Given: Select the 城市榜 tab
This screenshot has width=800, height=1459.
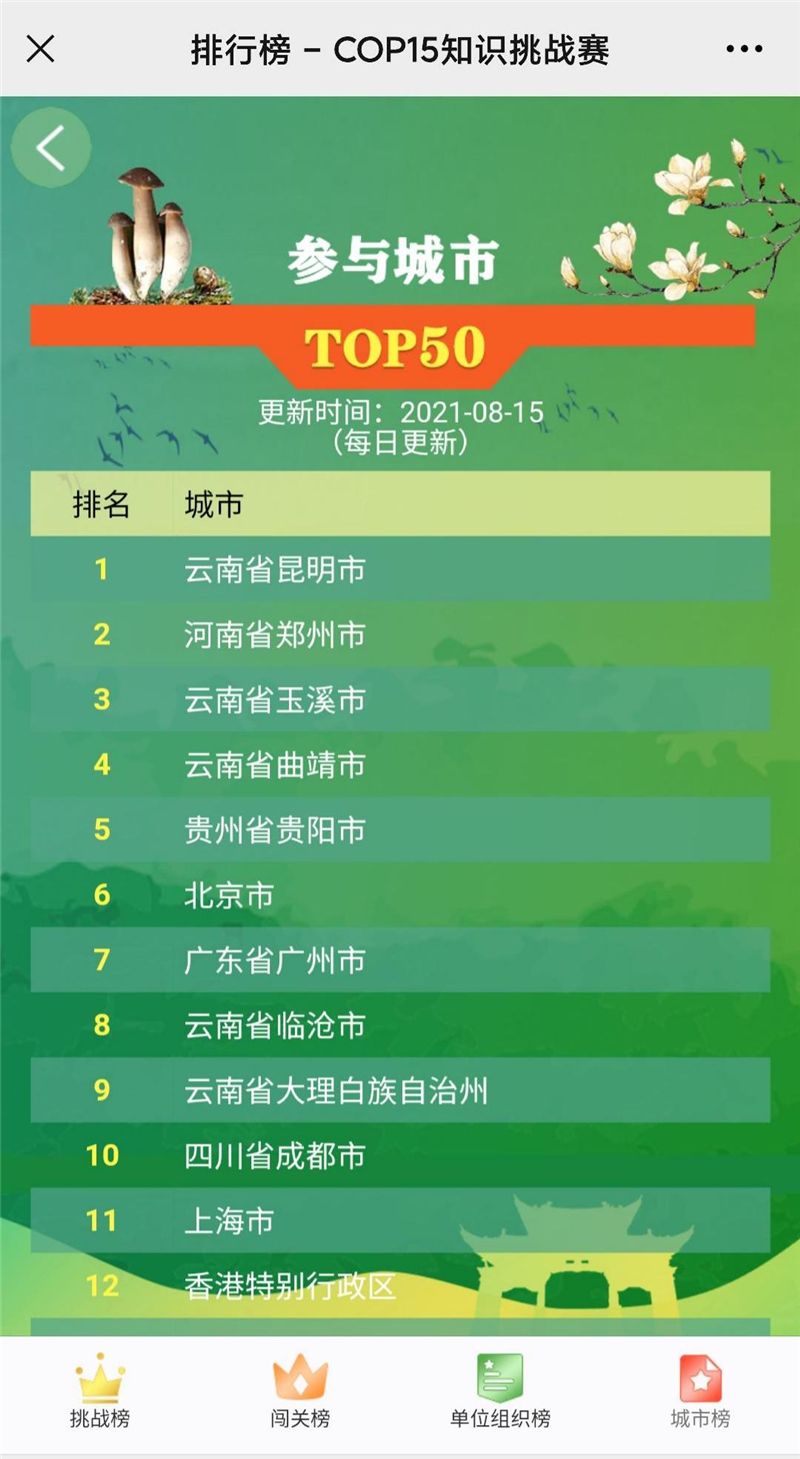Looking at the screenshot, I should pos(700,1391).
